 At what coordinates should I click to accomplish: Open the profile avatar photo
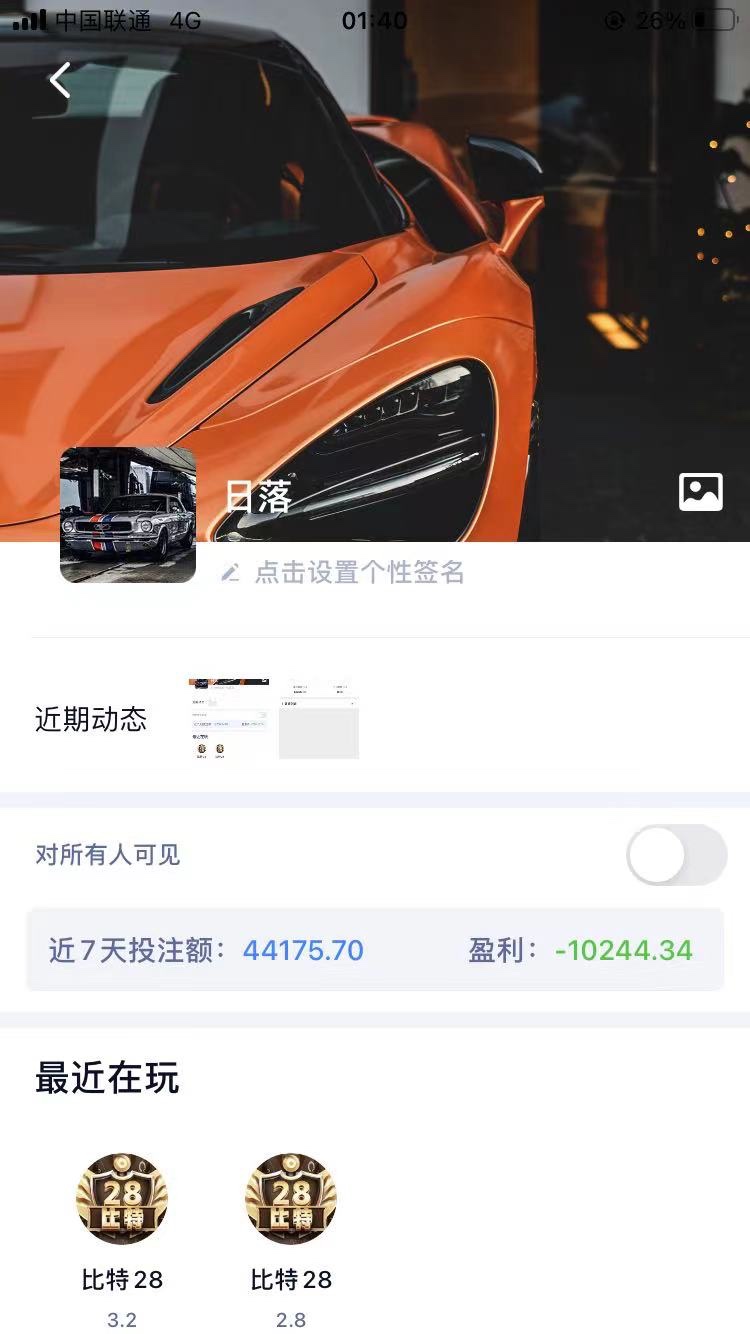tap(128, 515)
